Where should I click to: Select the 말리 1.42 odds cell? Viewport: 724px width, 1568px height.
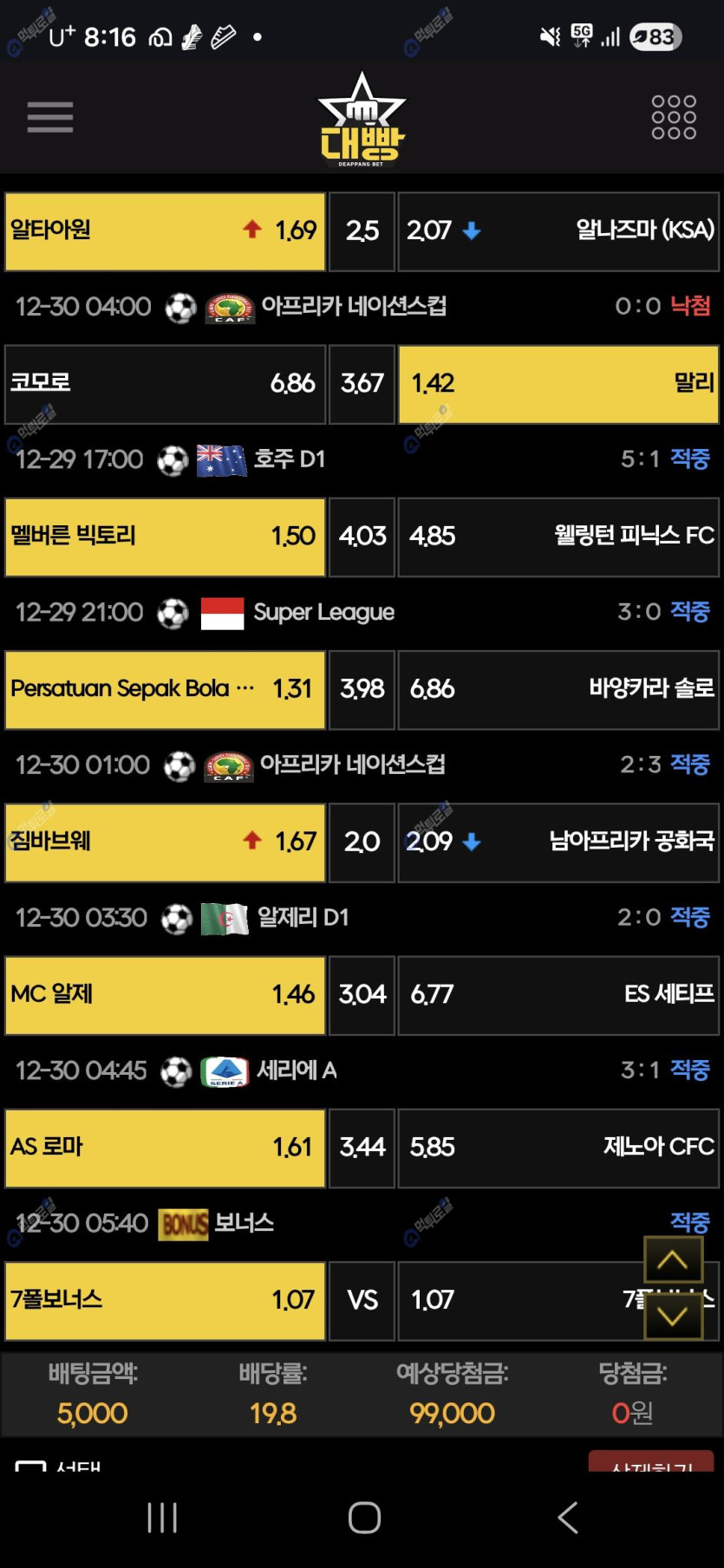point(558,384)
